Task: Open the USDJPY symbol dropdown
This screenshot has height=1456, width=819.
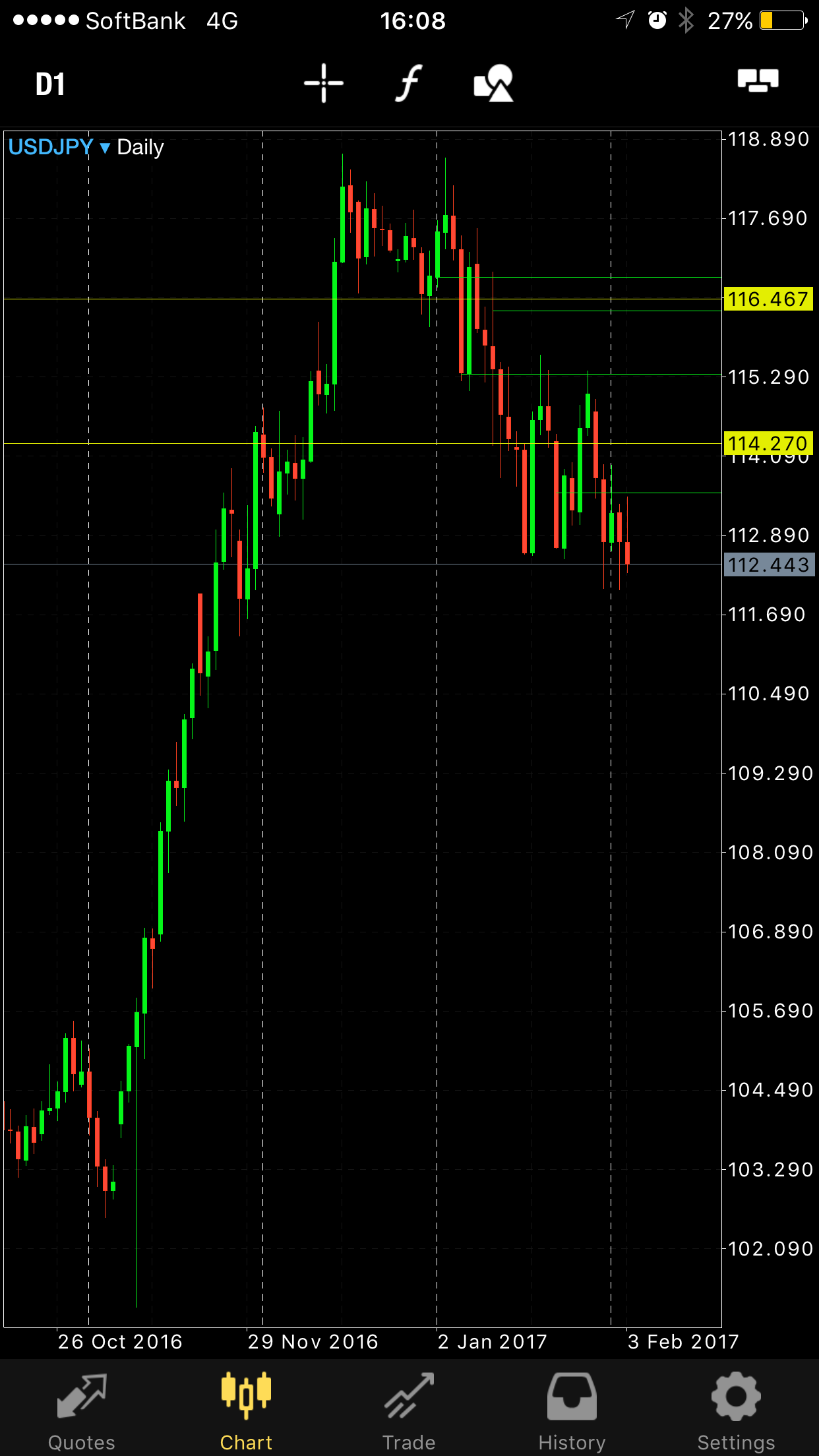Action: tap(59, 147)
